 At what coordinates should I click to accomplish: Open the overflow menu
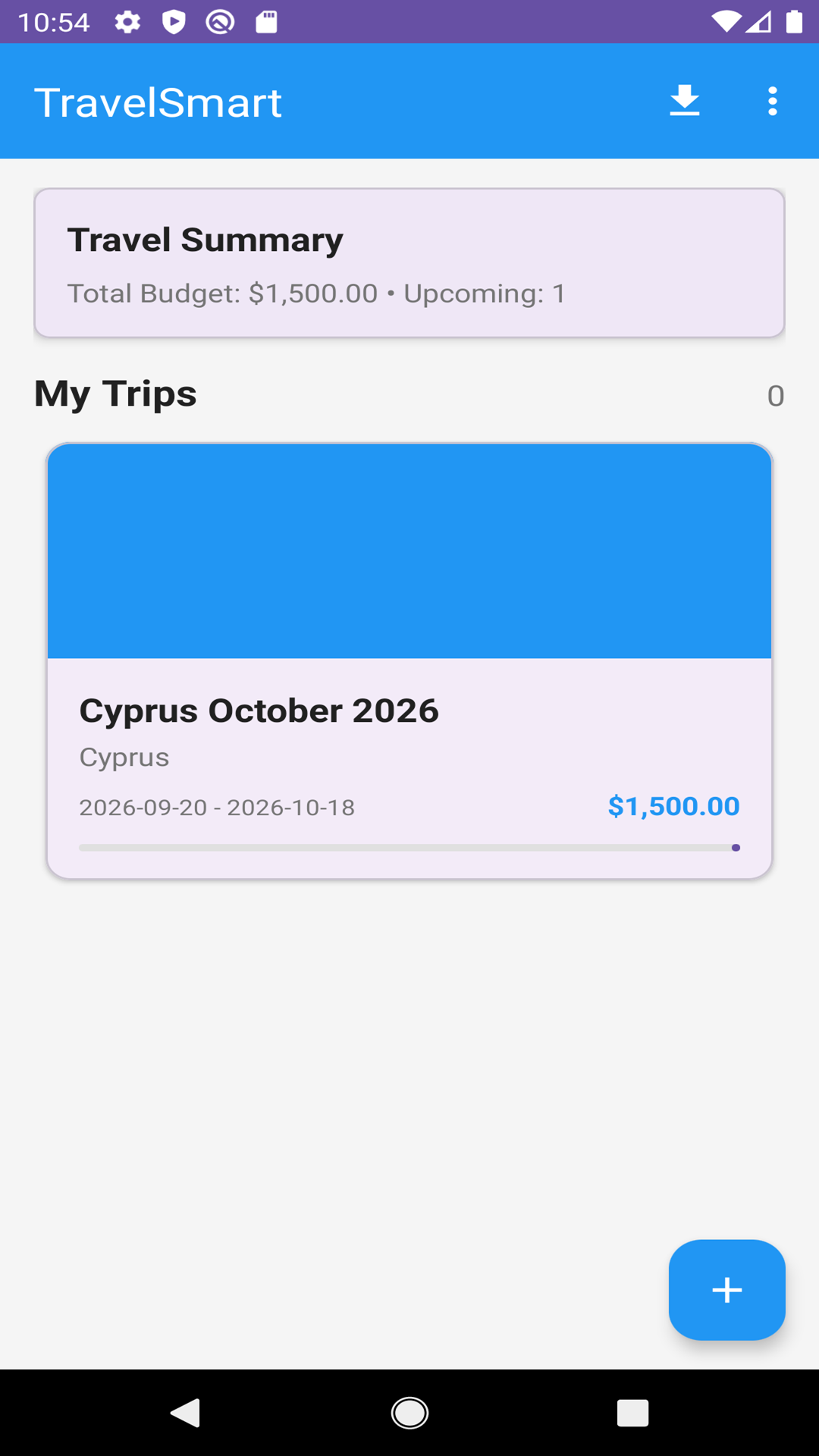(772, 101)
